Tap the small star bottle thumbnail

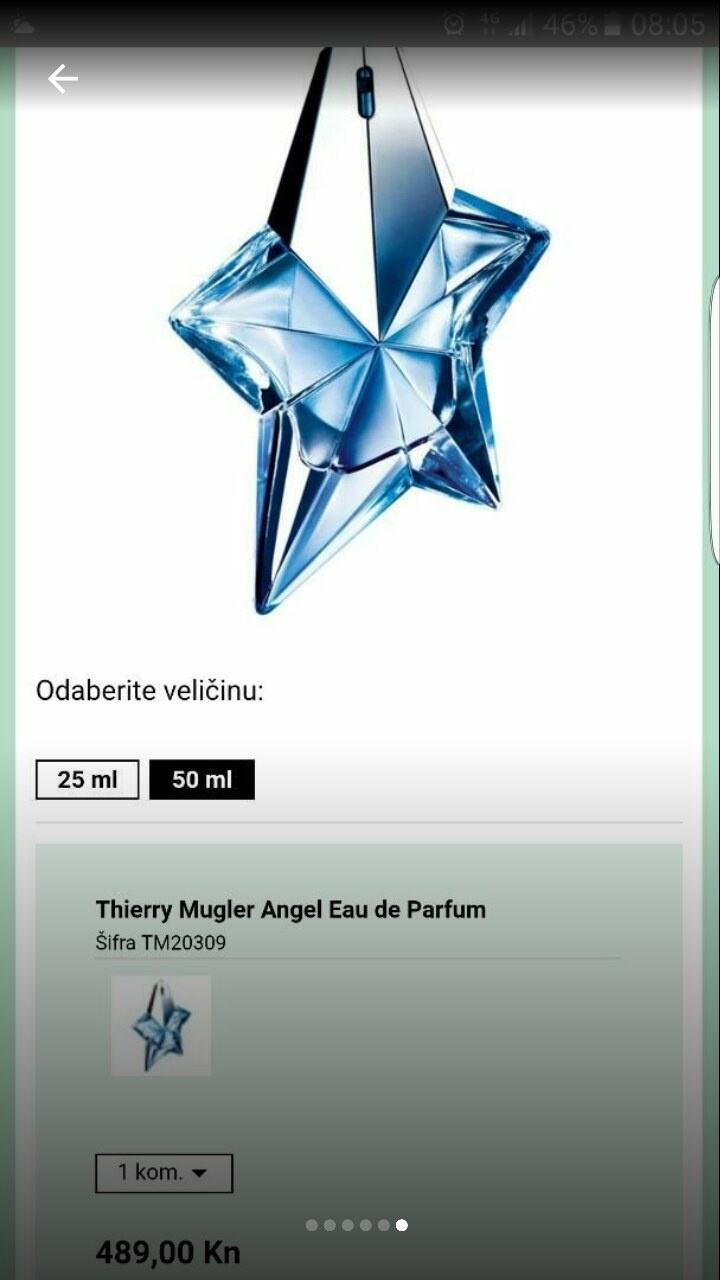(x=158, y=1025)
